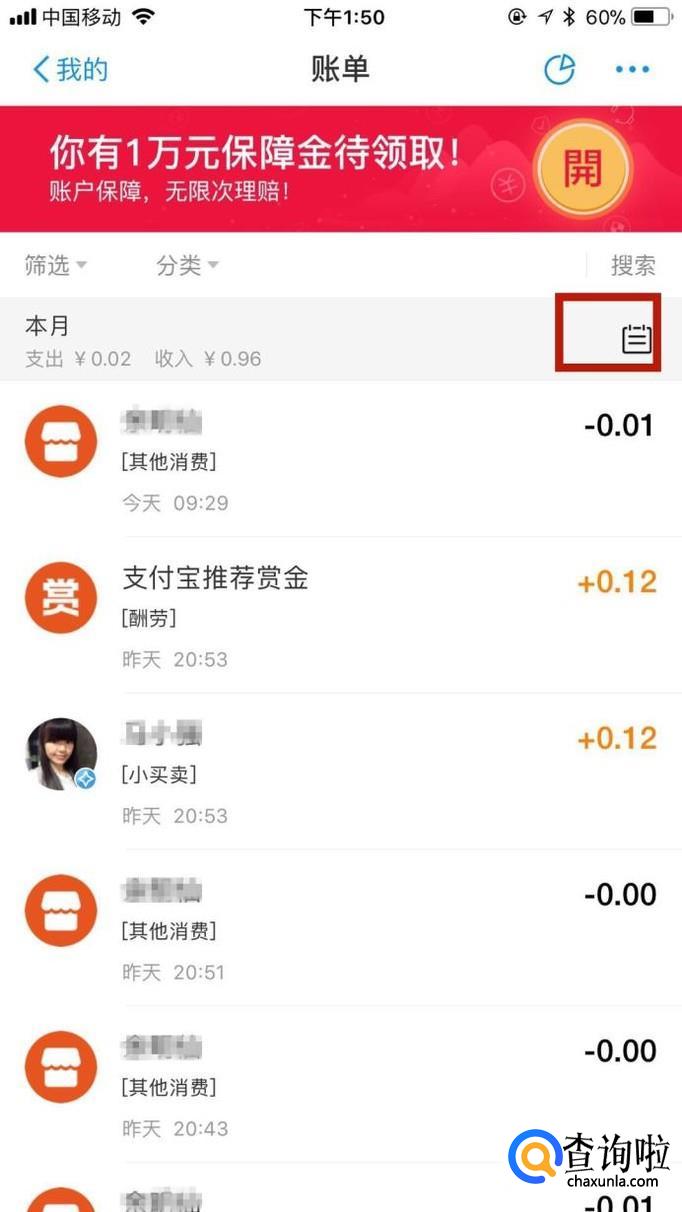This screenshot has height=1212, width=682.
Task: Go back to 我的 page
Action: [x=70, y=70]
